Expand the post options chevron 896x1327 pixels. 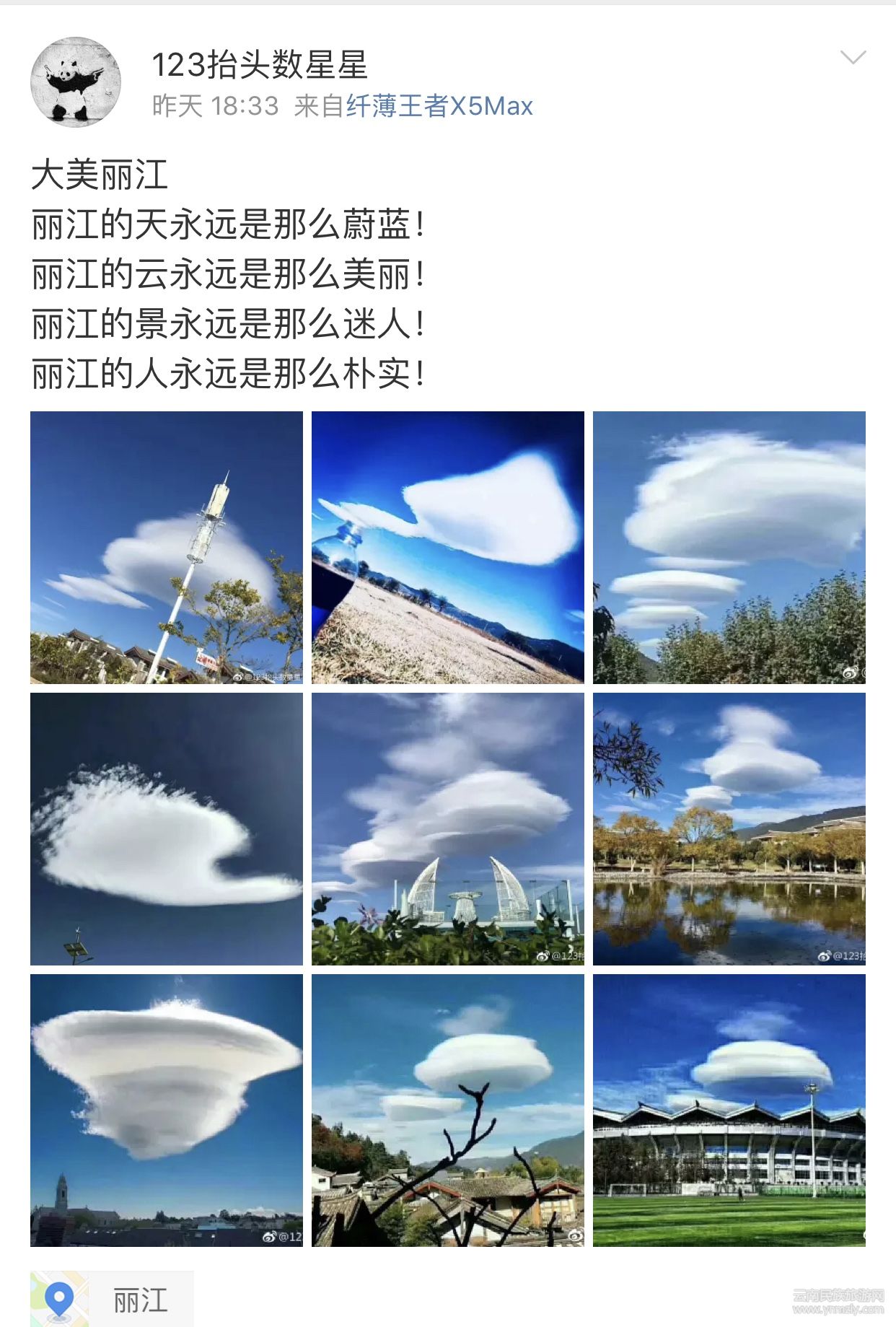(853, 58)
